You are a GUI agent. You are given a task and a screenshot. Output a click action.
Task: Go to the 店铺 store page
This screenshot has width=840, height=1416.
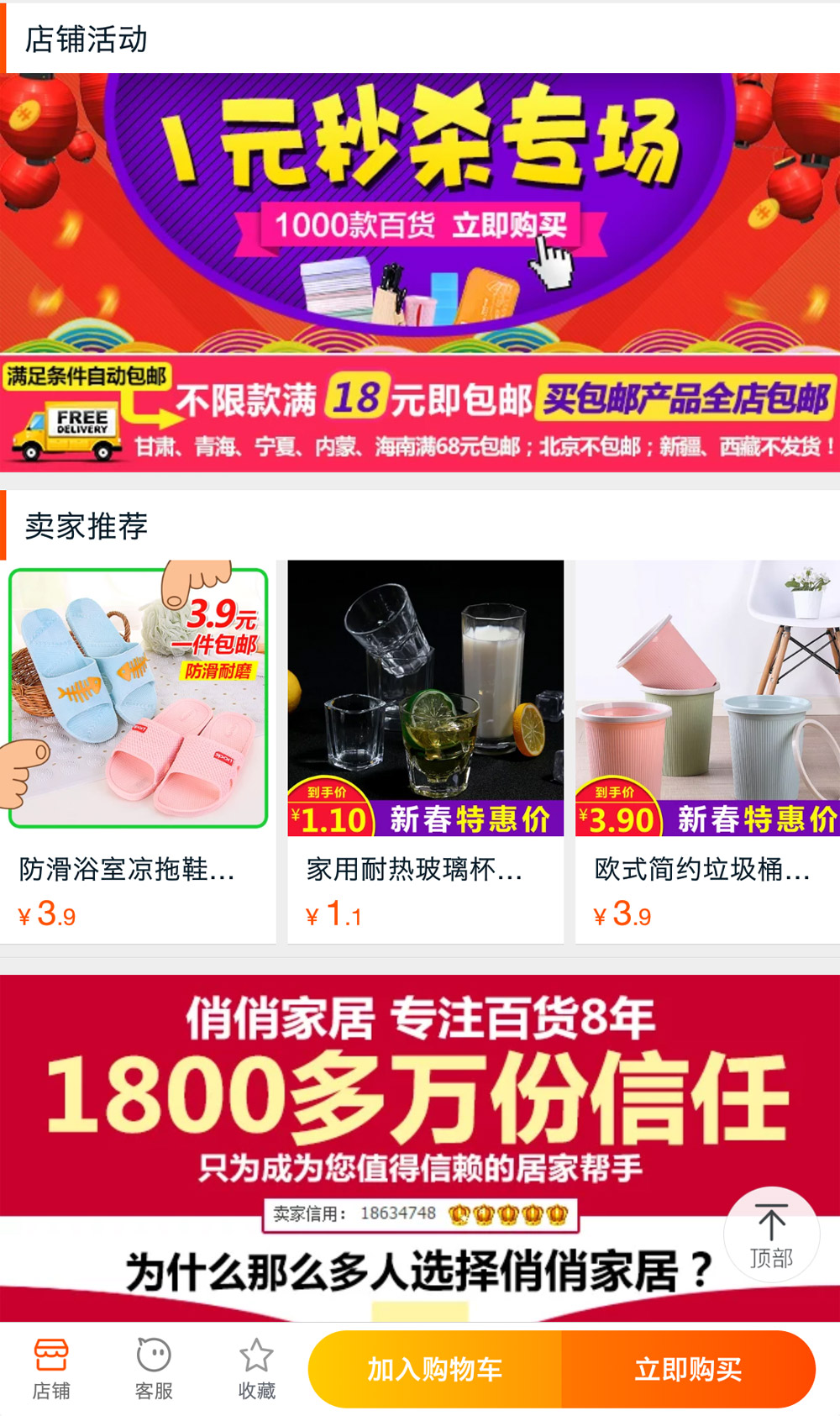[51, 1368]
